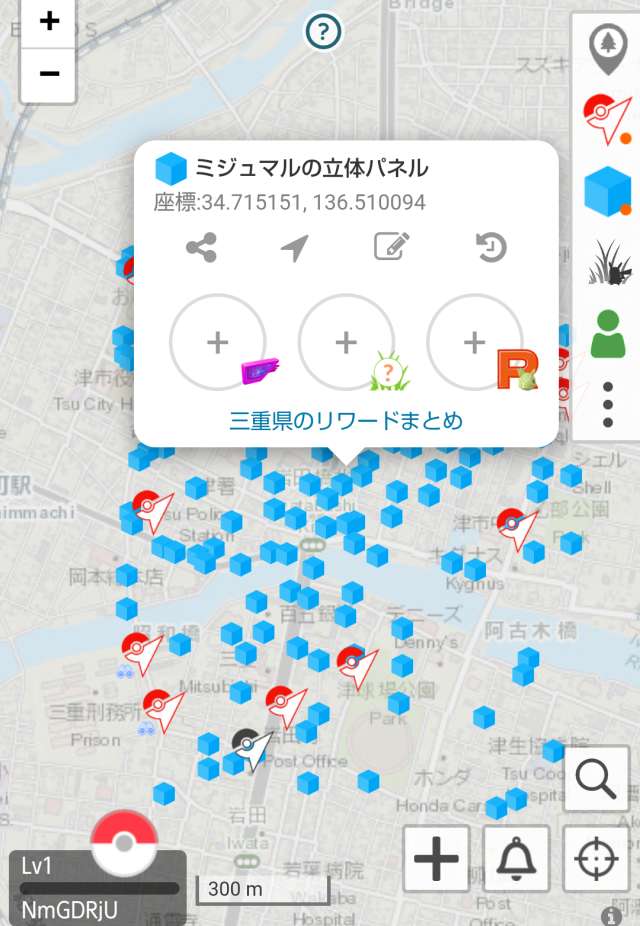640x926 pixels.
Task: Open the help question mark
Action: 323,32
